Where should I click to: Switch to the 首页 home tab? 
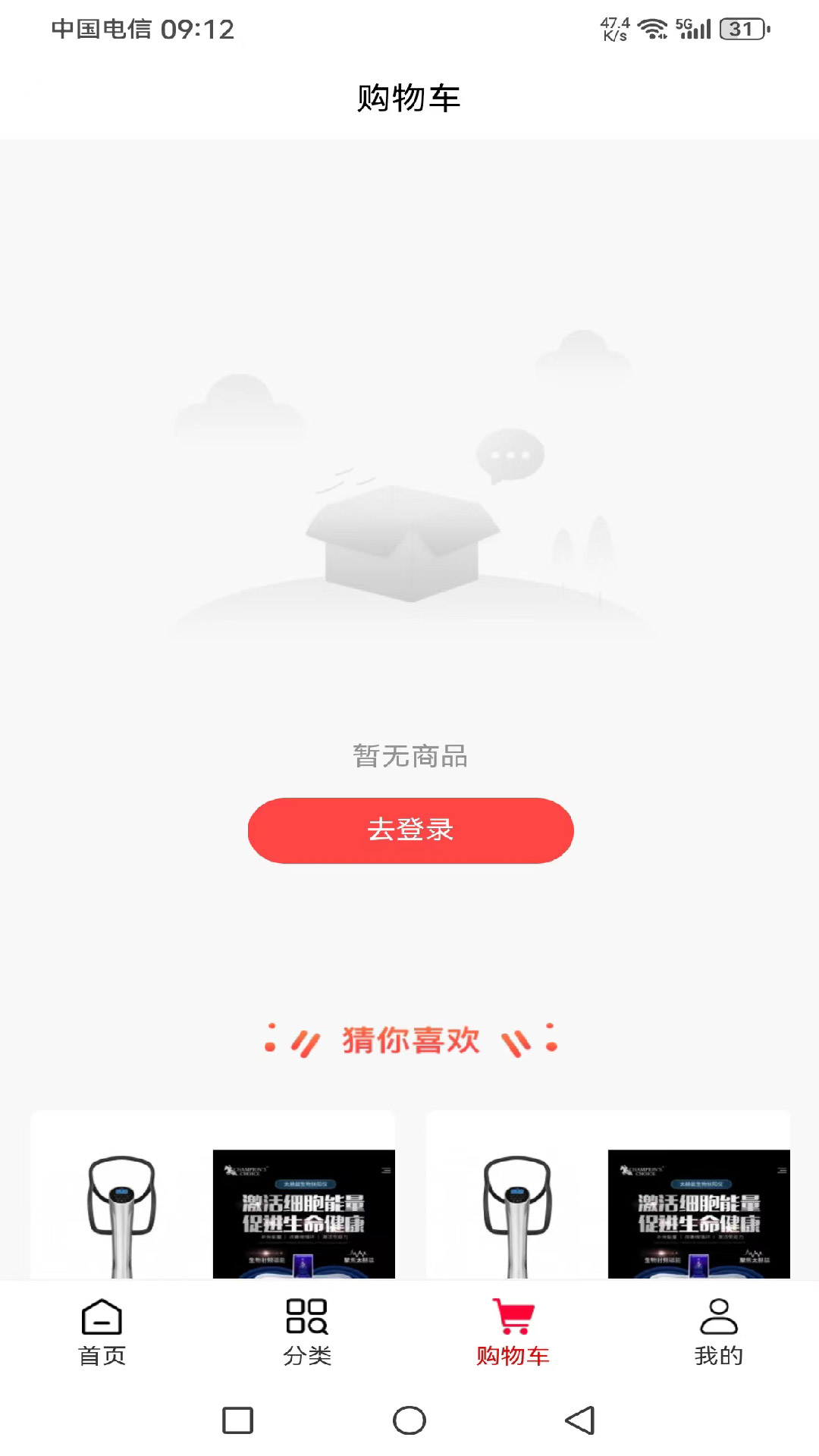coord(102,1332)
